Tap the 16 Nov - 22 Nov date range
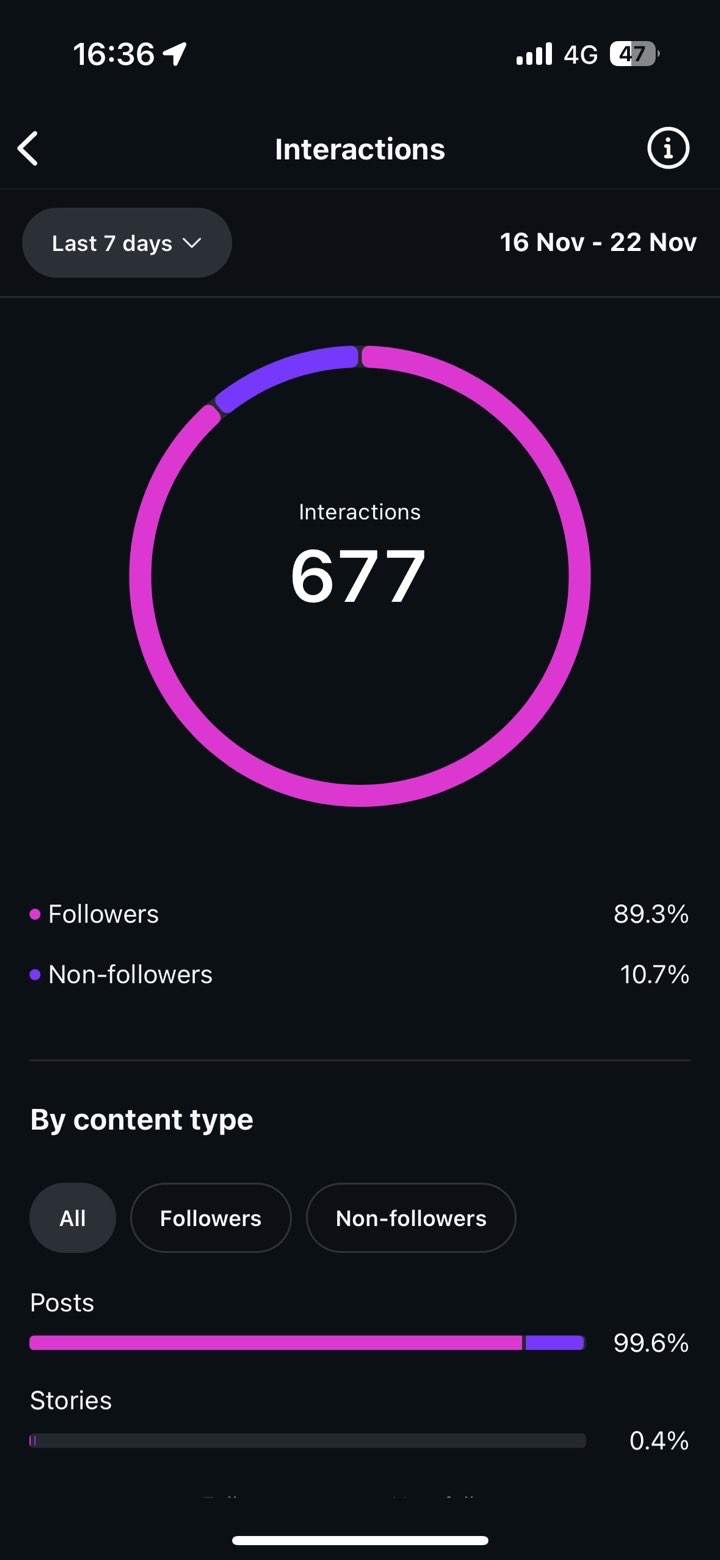 [598, 242]
